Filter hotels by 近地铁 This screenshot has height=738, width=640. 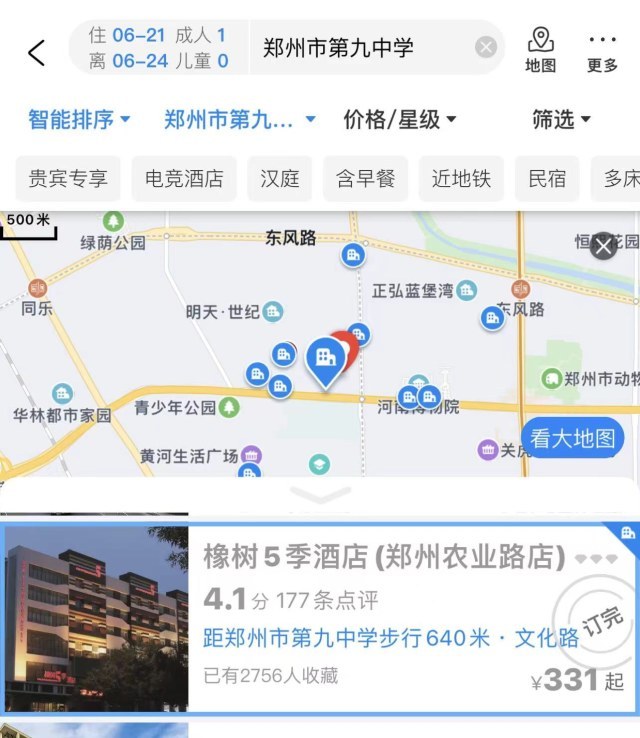[461, 179]
